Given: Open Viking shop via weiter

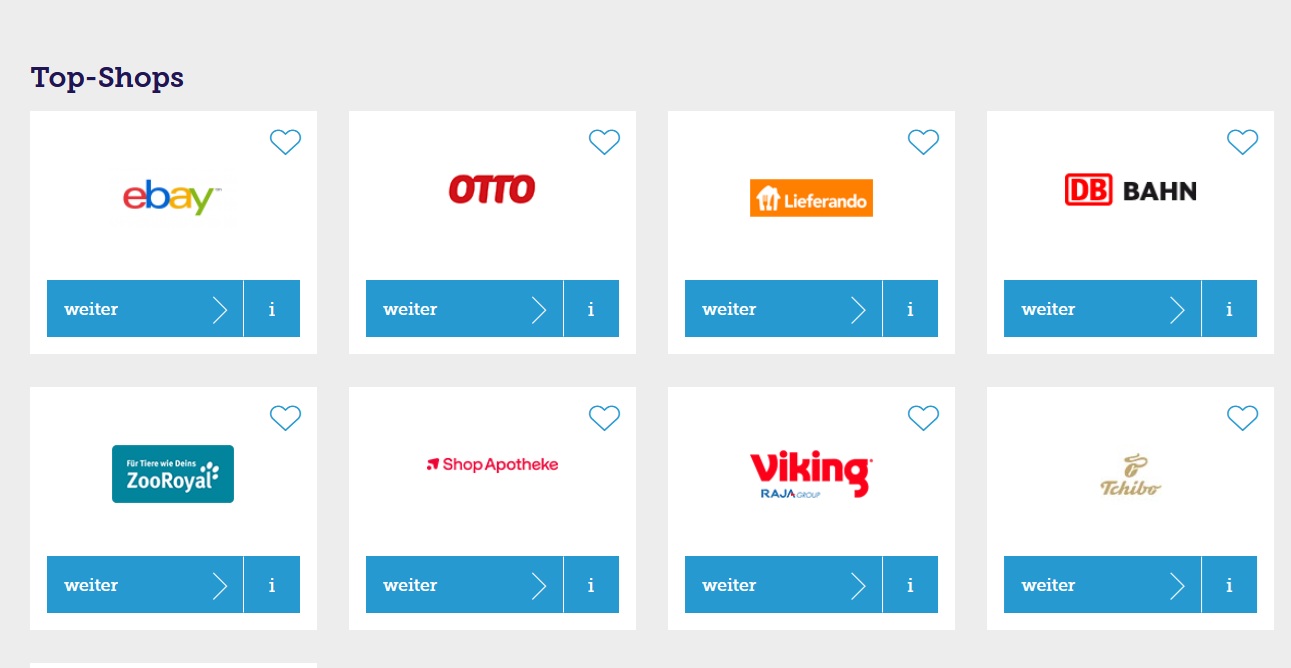Looking at the screenshot, I should point(783,585).
